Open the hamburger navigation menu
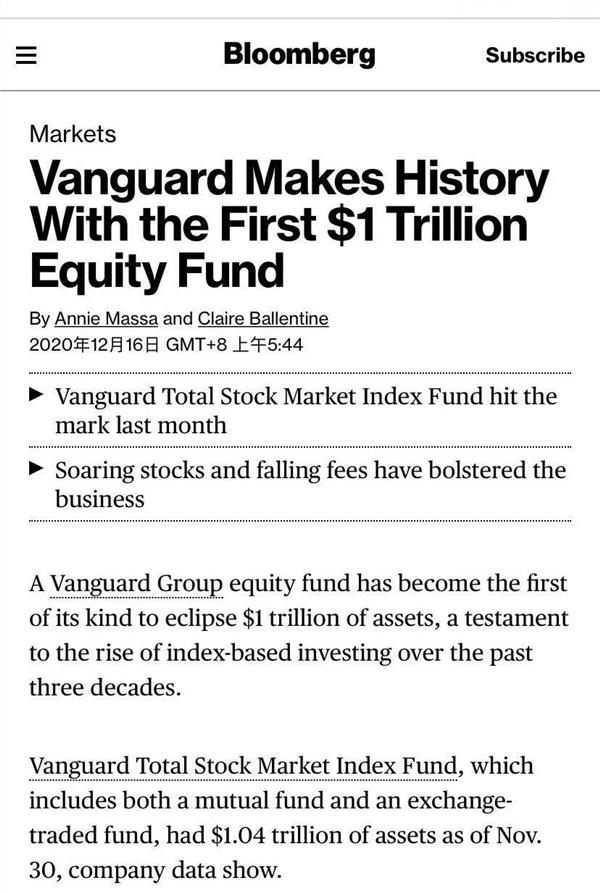 click(26, 55)
